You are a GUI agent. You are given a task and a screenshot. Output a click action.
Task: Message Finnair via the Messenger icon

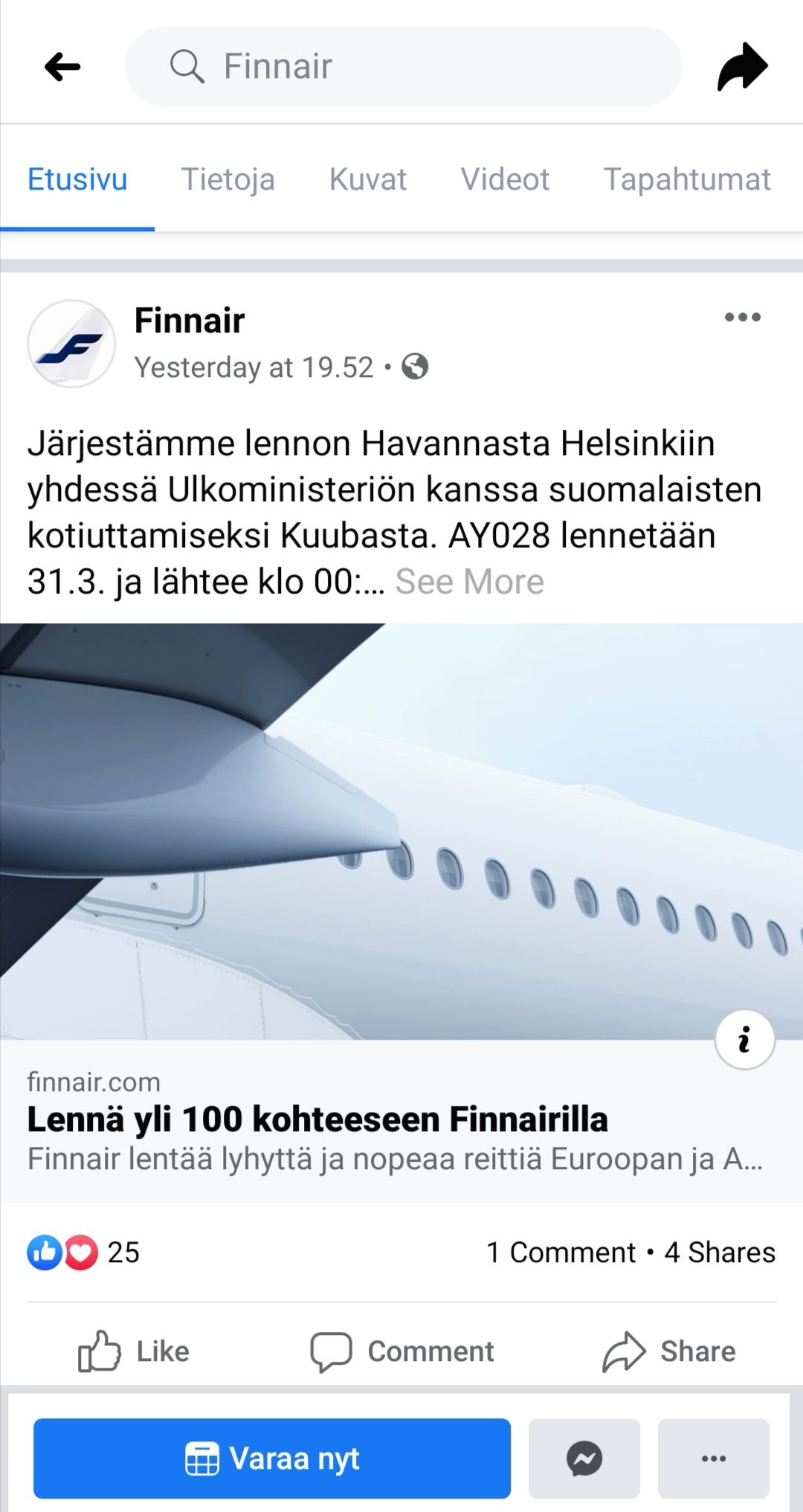584,1458
